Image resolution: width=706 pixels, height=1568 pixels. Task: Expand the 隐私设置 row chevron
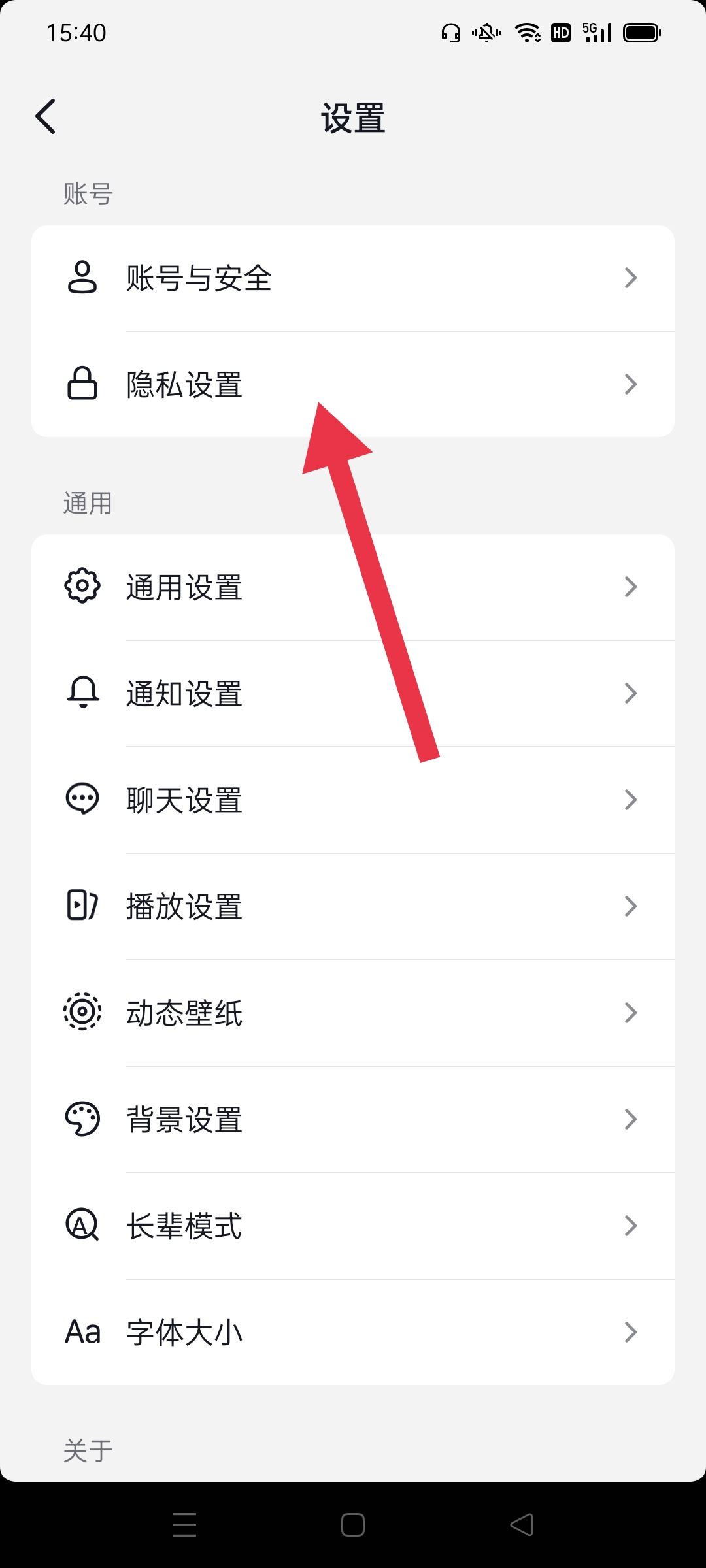[630, 384]
